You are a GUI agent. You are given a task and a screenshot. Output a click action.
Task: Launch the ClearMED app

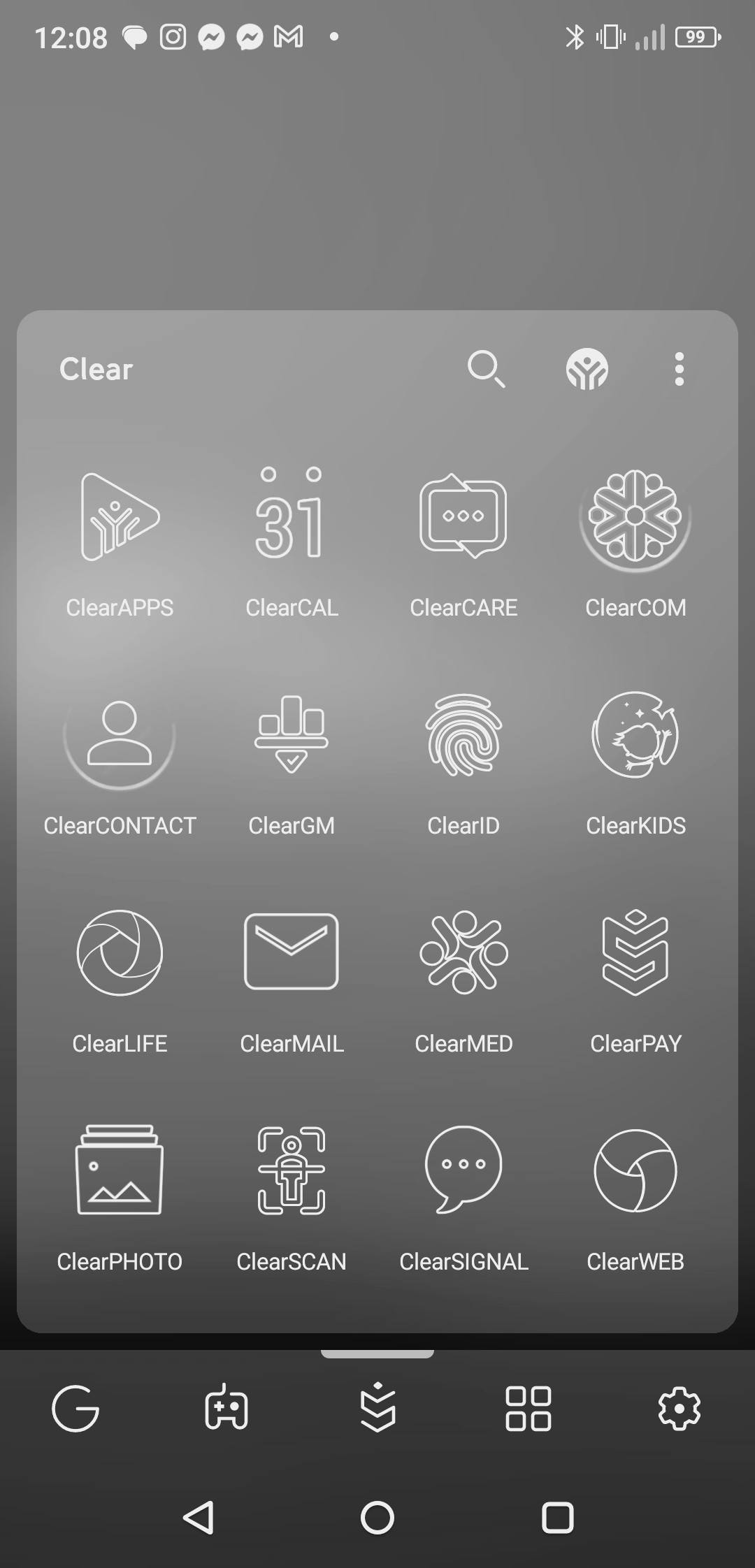[463, 954]
